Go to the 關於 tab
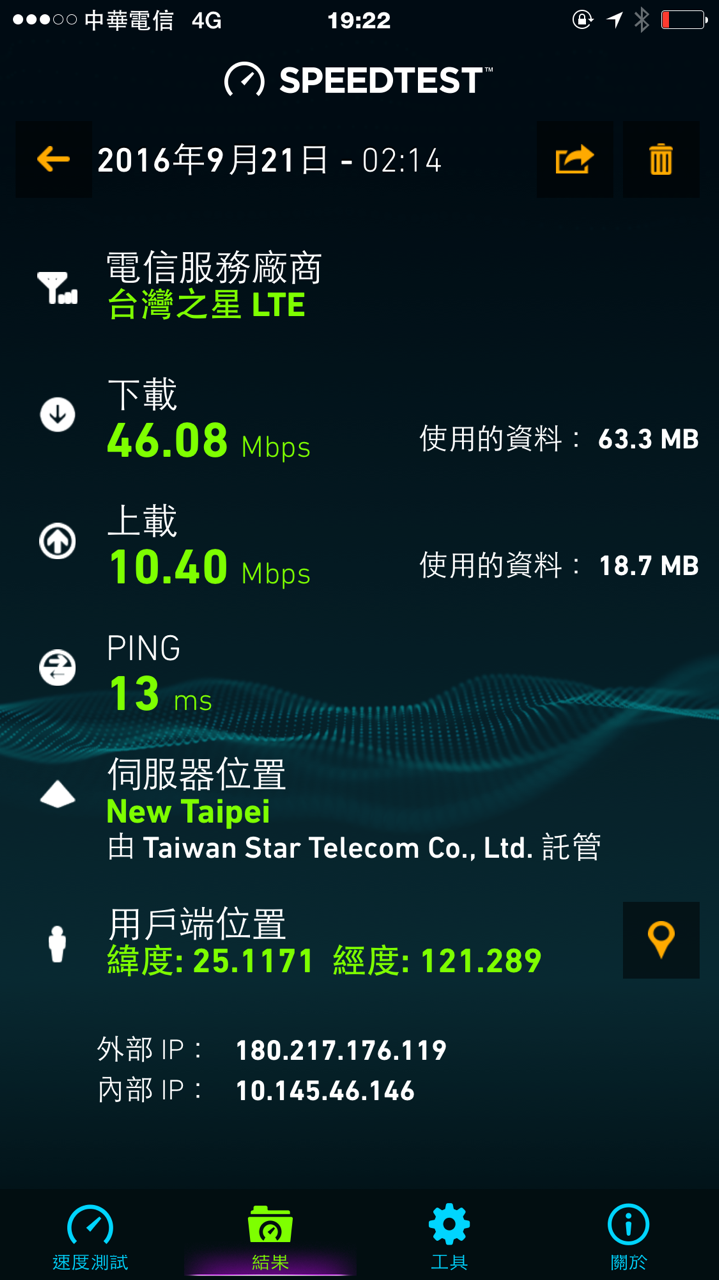 coord(628,1236)
